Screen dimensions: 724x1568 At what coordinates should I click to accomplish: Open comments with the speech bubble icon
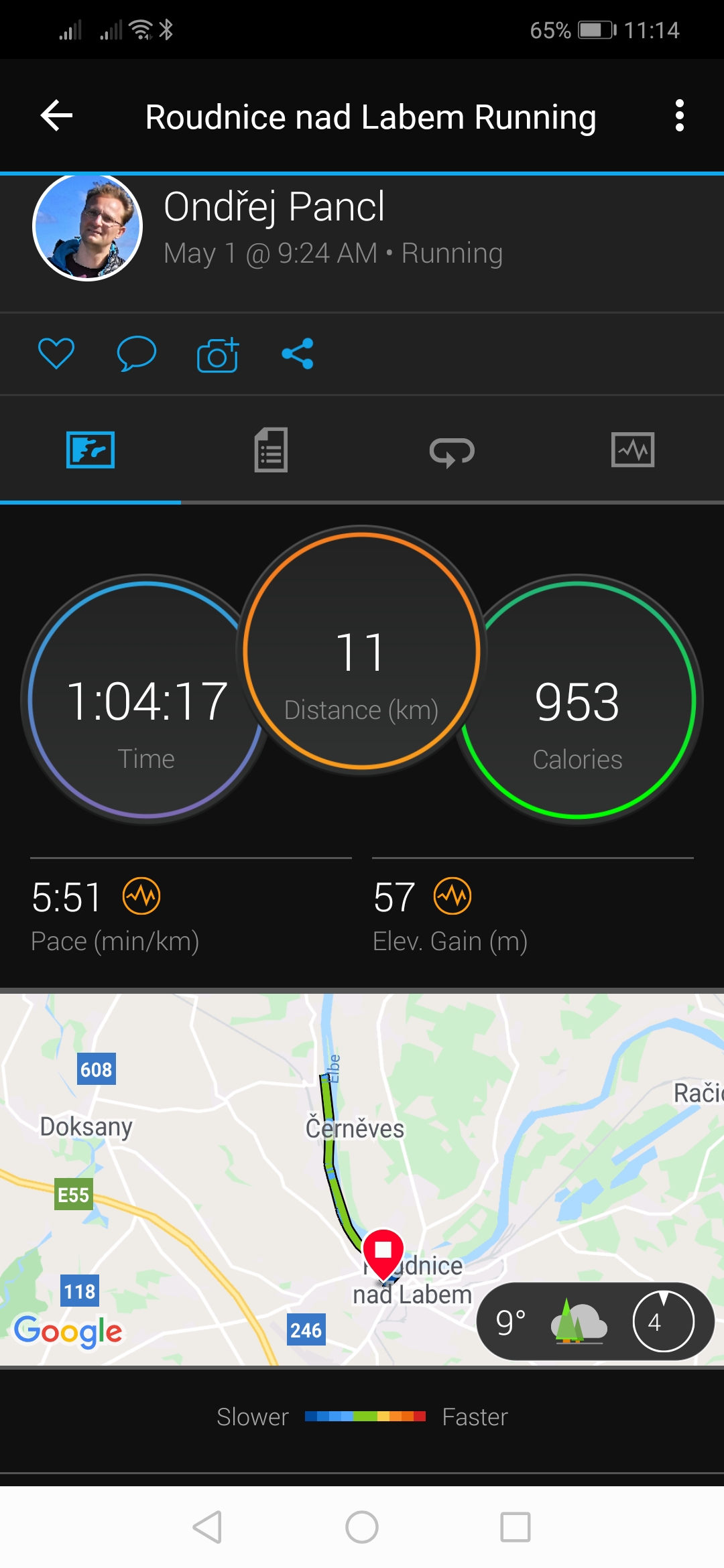[x=137, y=353]
